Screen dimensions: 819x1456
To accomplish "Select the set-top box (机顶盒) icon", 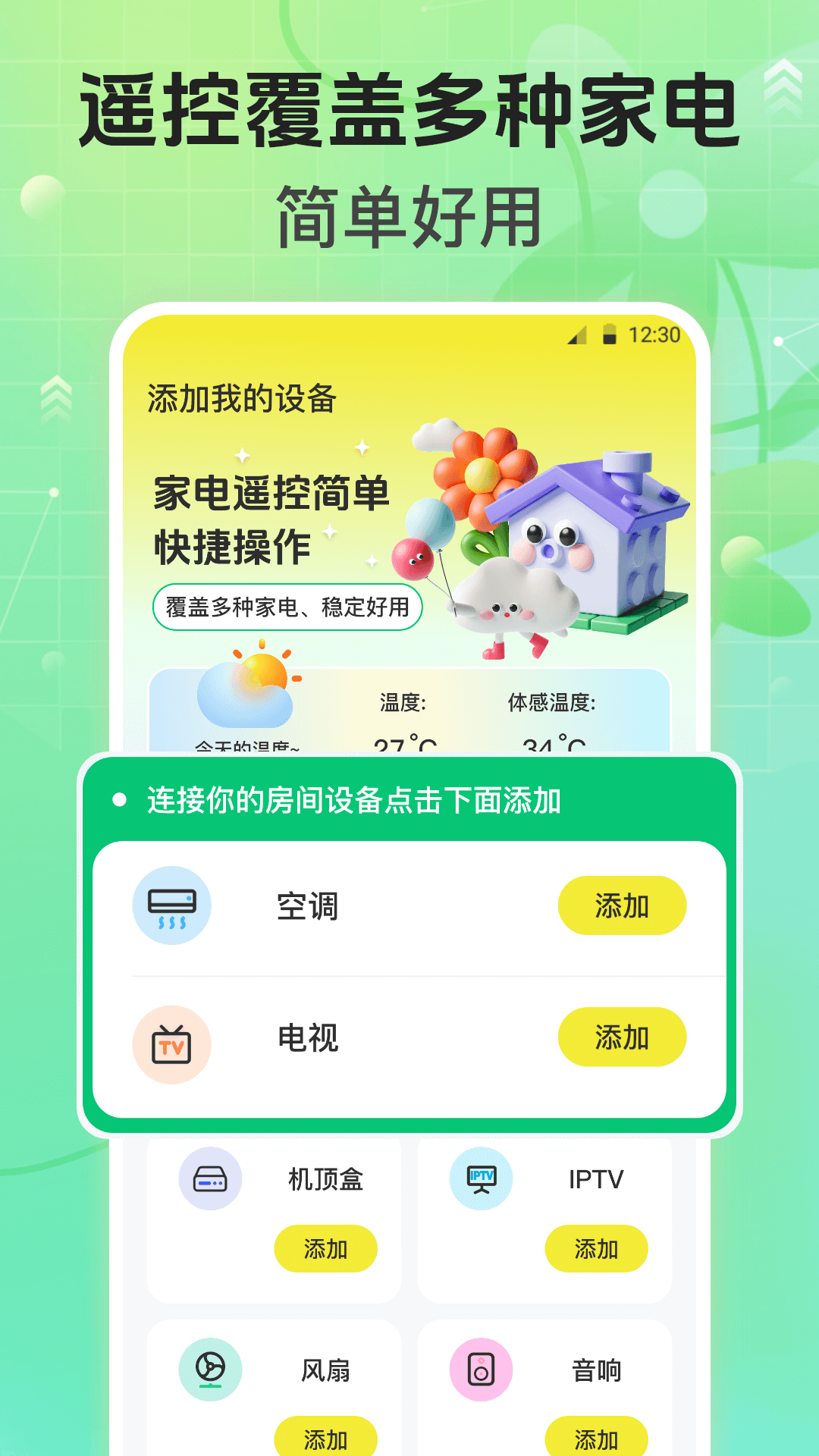I will tap(210, 1178).
